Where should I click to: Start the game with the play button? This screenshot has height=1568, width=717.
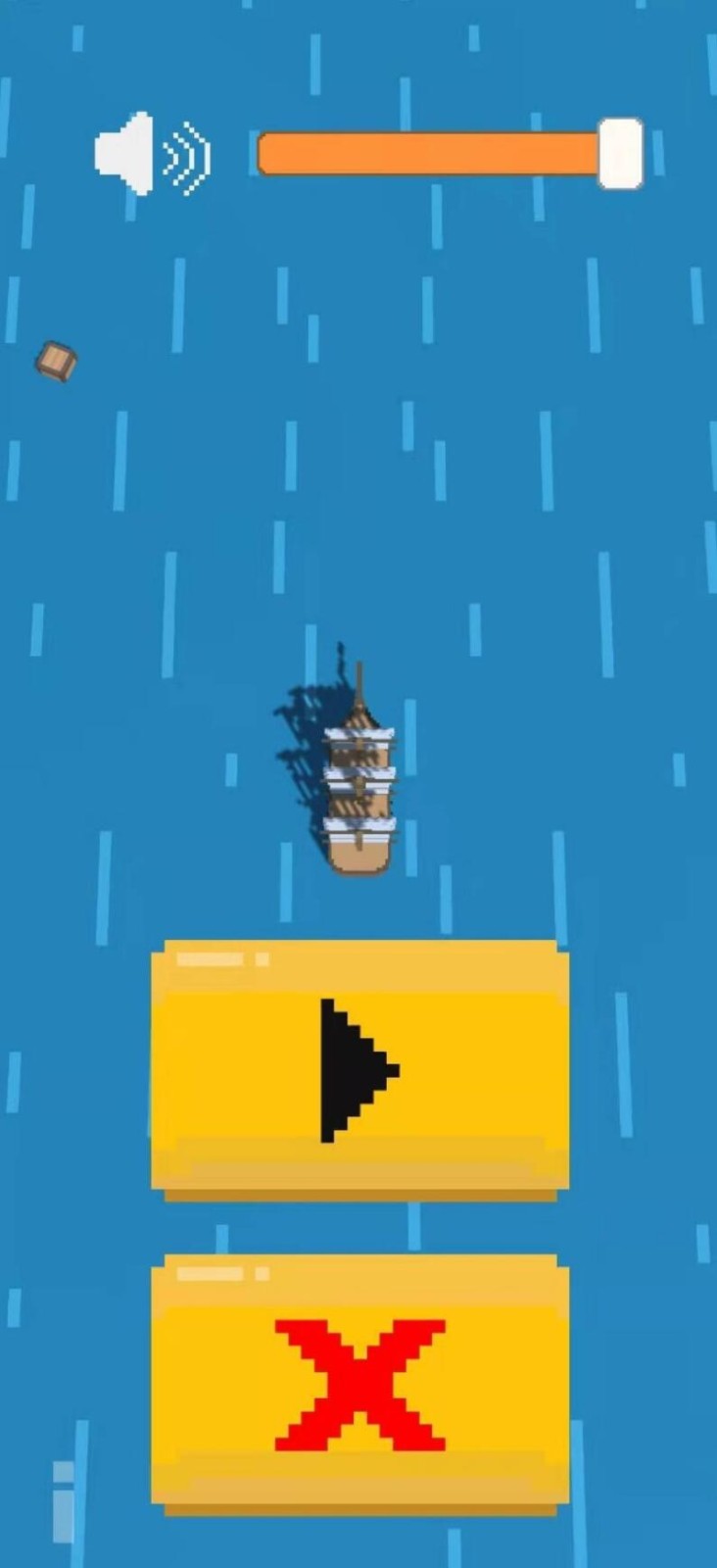359,1069
